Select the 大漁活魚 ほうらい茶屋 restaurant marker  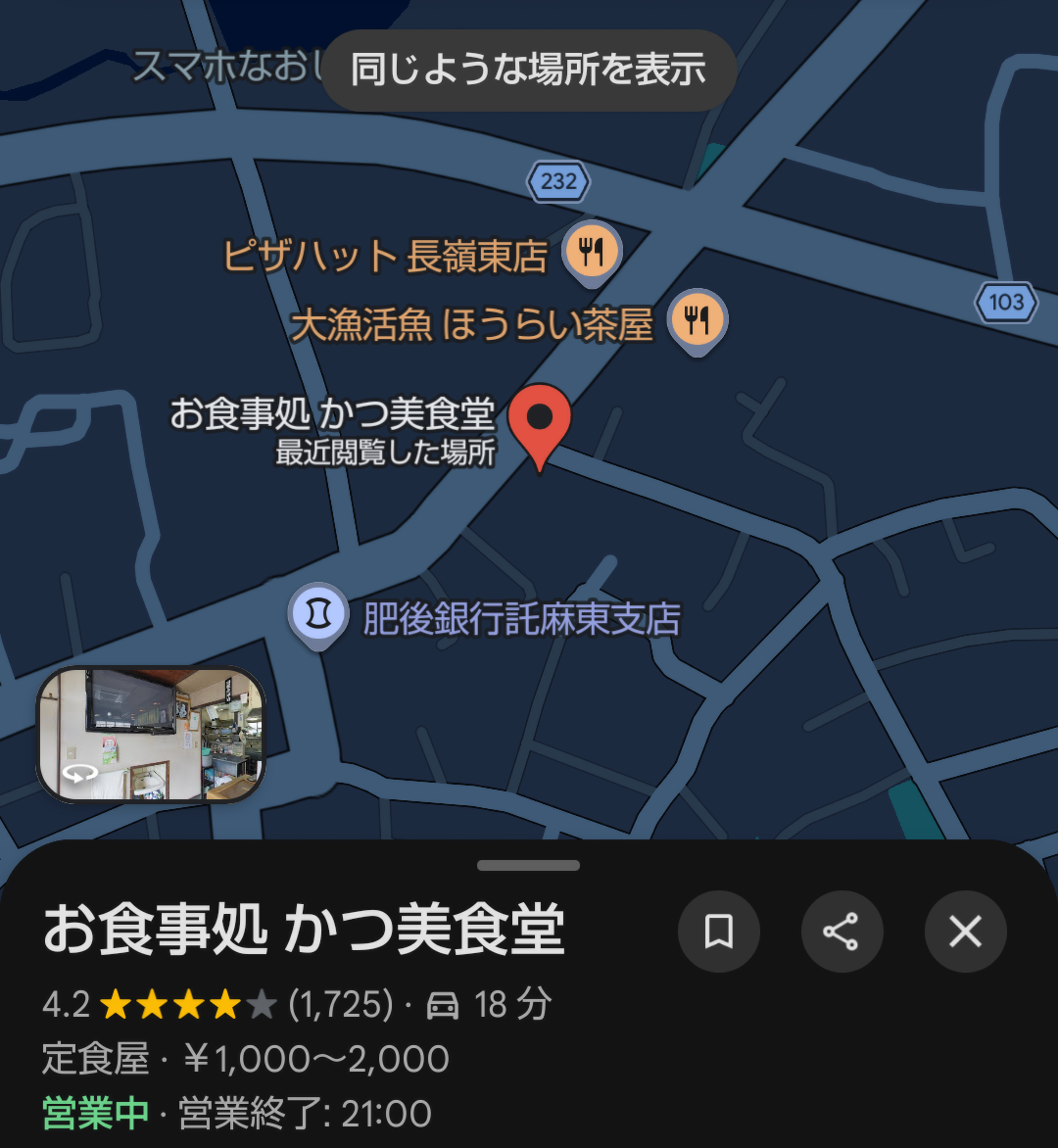tap(697, 320)
